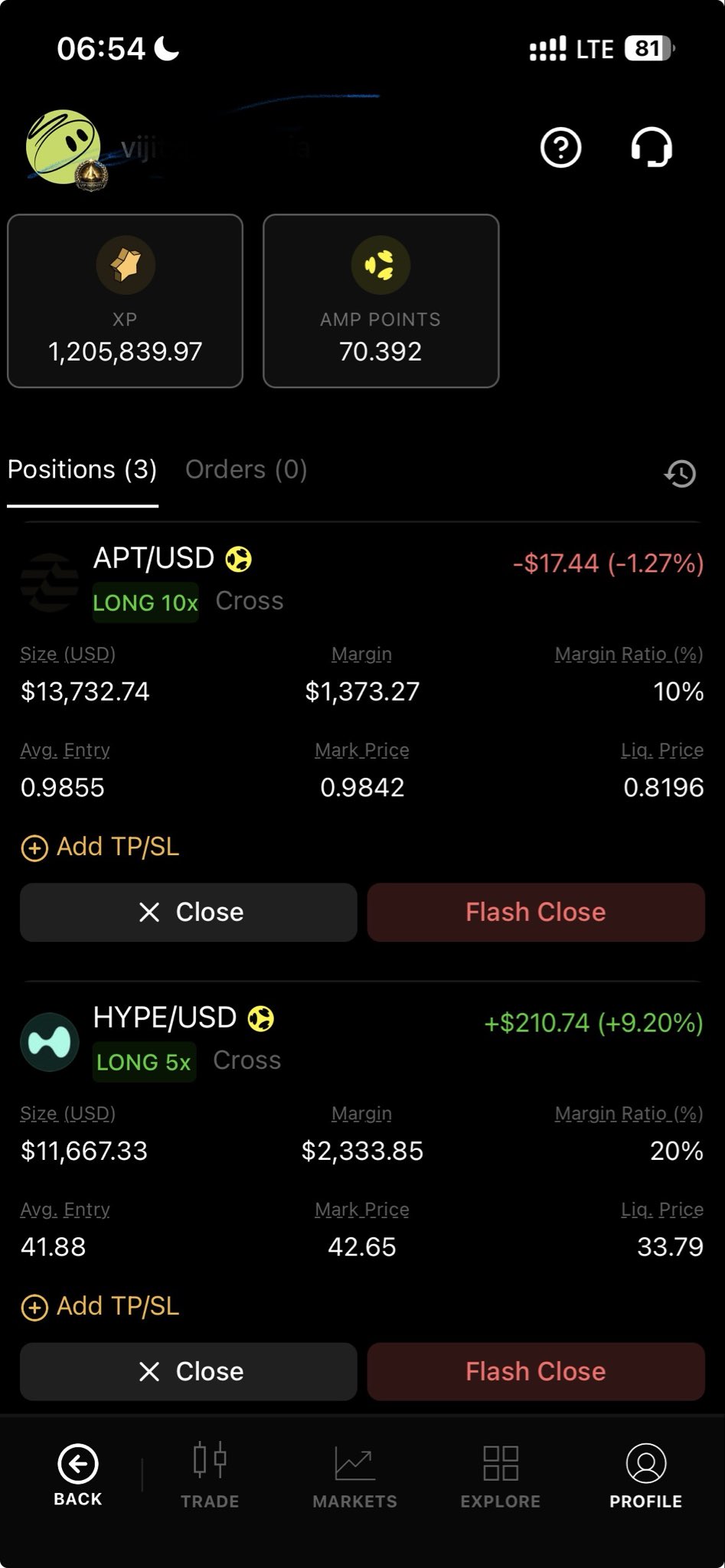This screenshot has height=1568, width=725.
Task: Flash Close the APT/USD position
Action: point(536,912)
